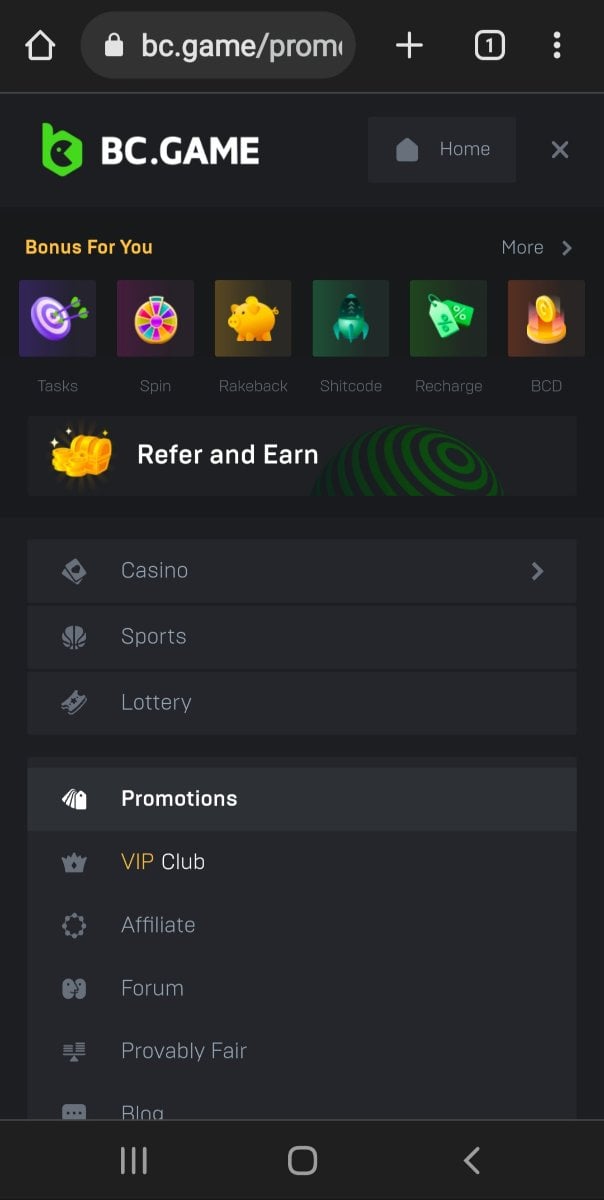
Task: Open a new browser tab
Action: tap(409, 45)
